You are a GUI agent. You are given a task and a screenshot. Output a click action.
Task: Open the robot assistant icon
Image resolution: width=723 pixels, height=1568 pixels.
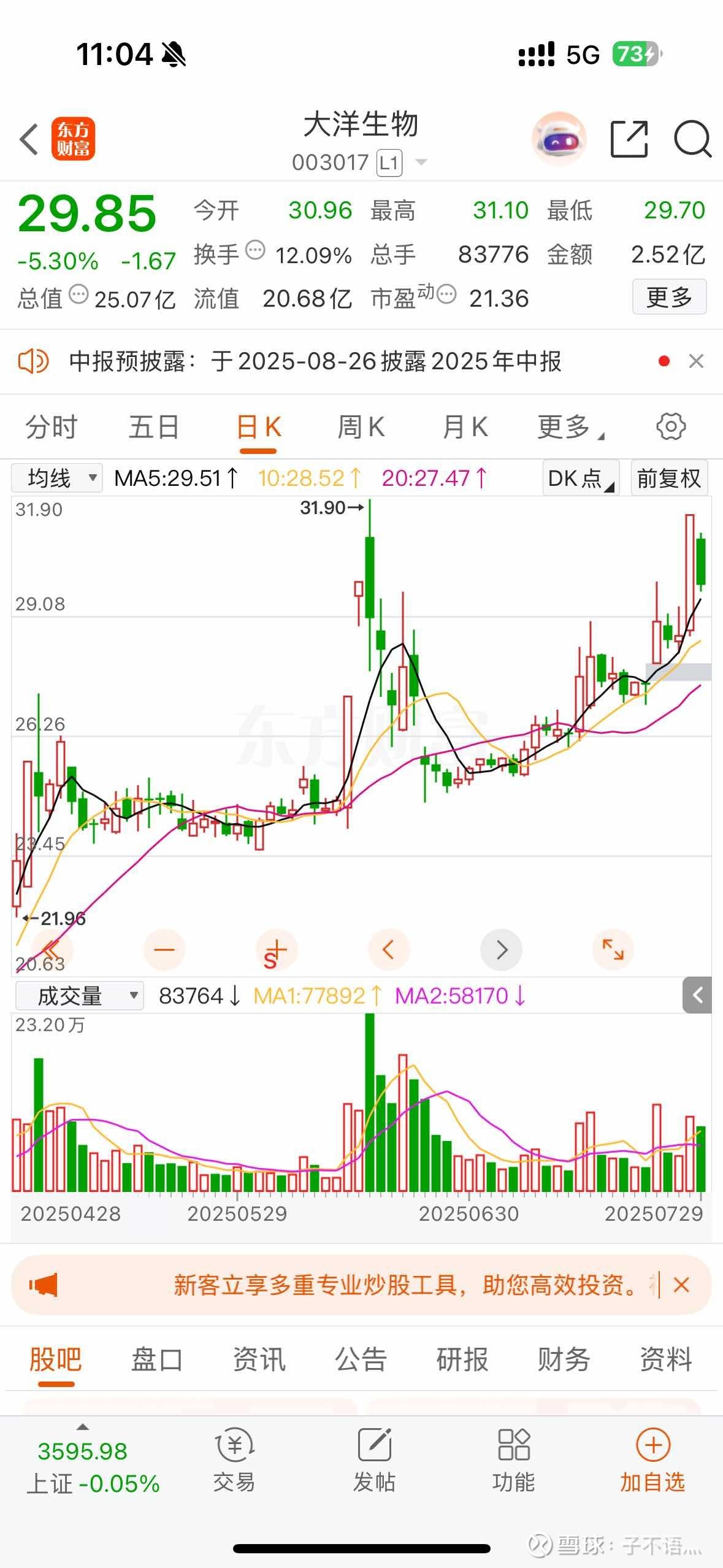click(x=559, y=139)
